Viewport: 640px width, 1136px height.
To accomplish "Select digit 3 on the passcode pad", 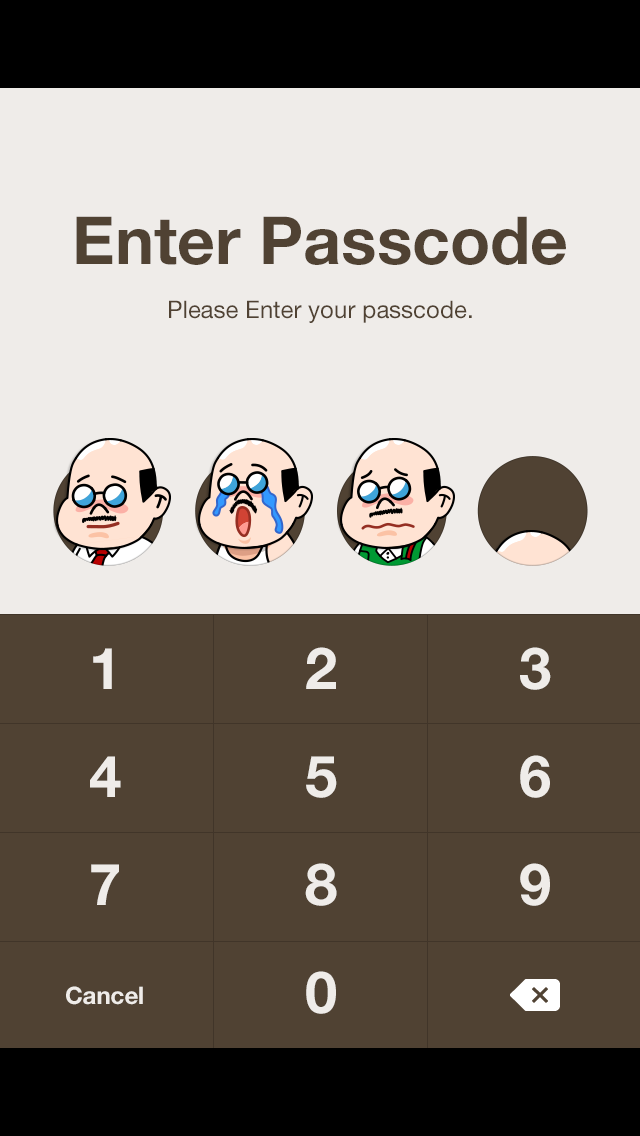I will 534,669.
